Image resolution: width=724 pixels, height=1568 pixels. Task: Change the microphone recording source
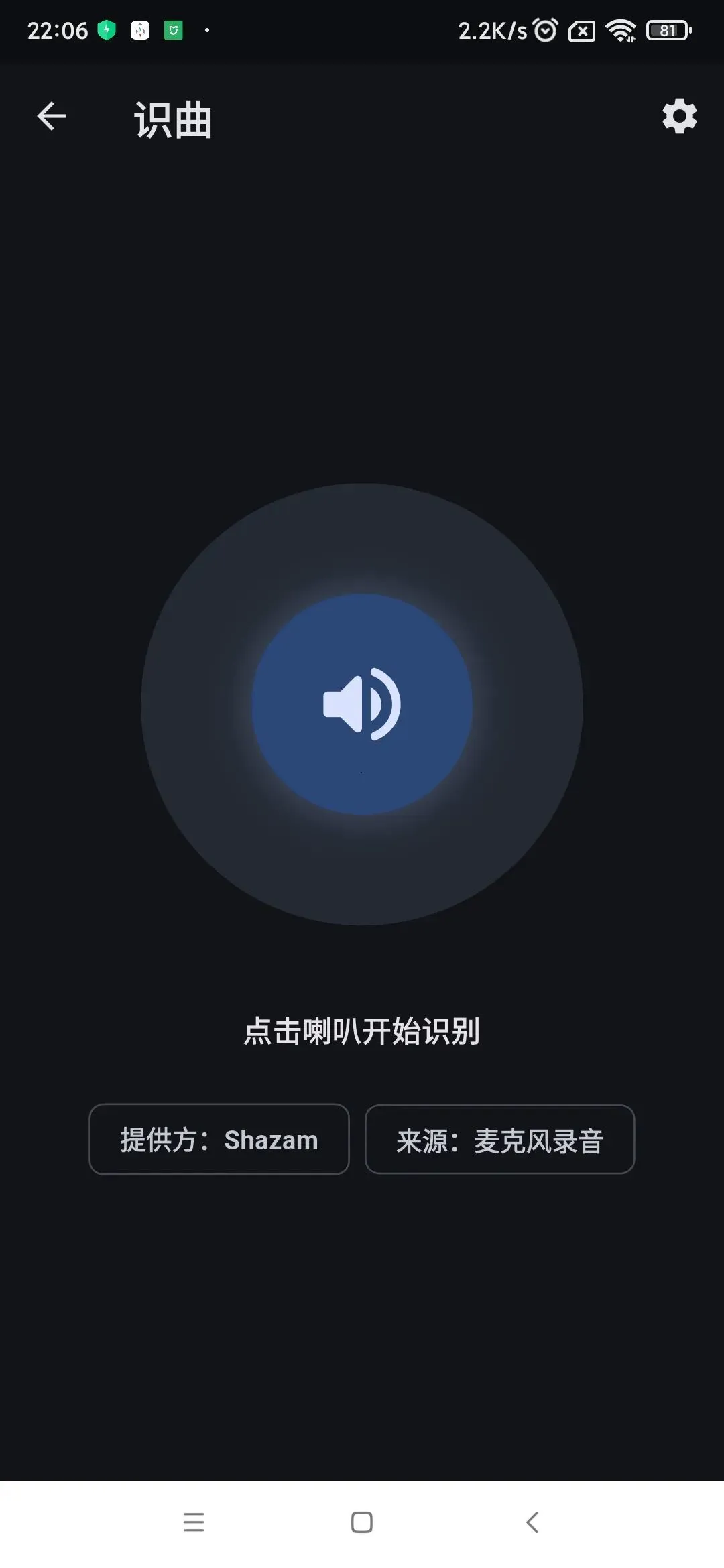click(499, 1139)
